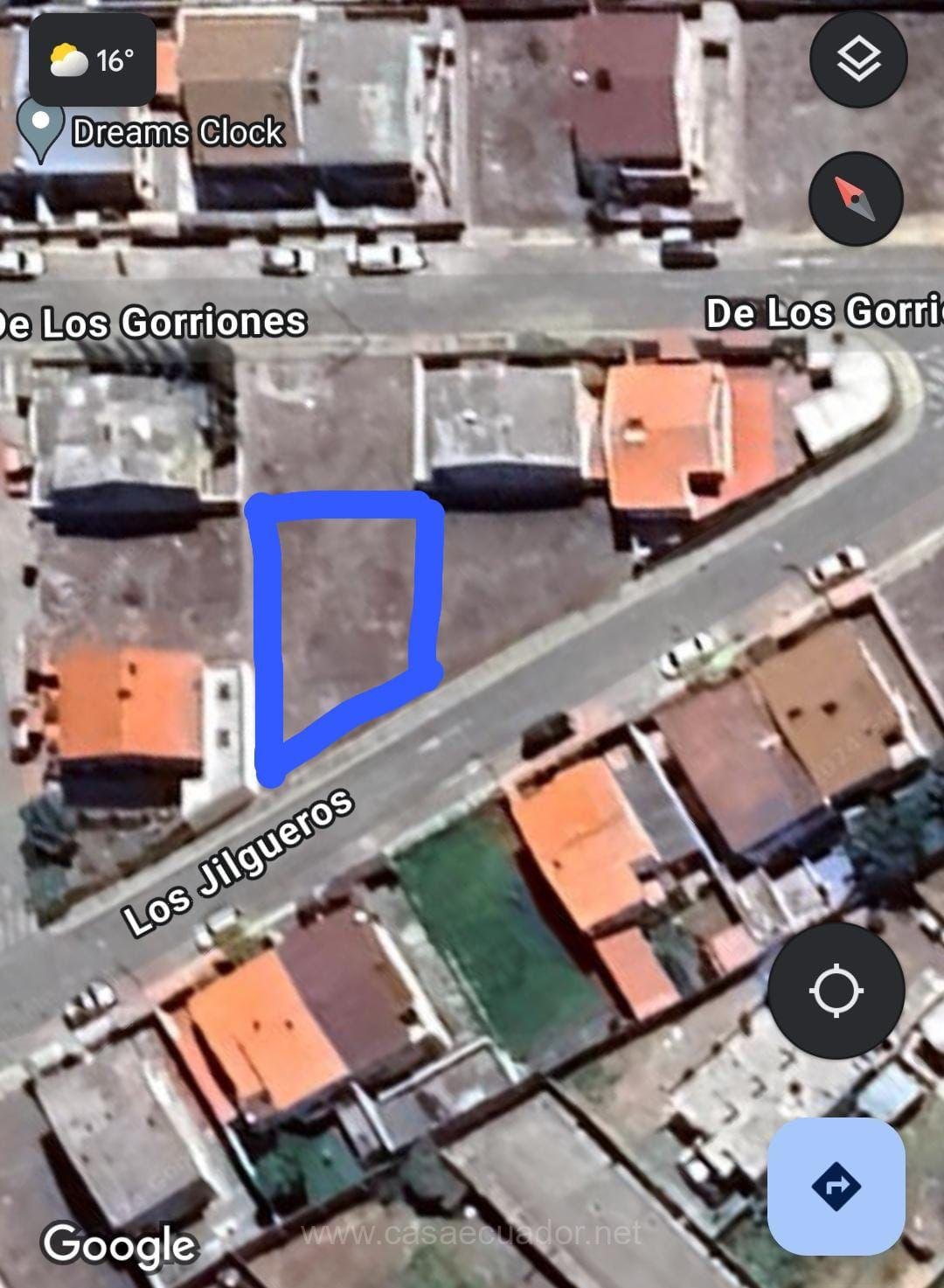The image size is (944, 1288).
Task: Open the 16° weather widget
Action: coord(93,60)
